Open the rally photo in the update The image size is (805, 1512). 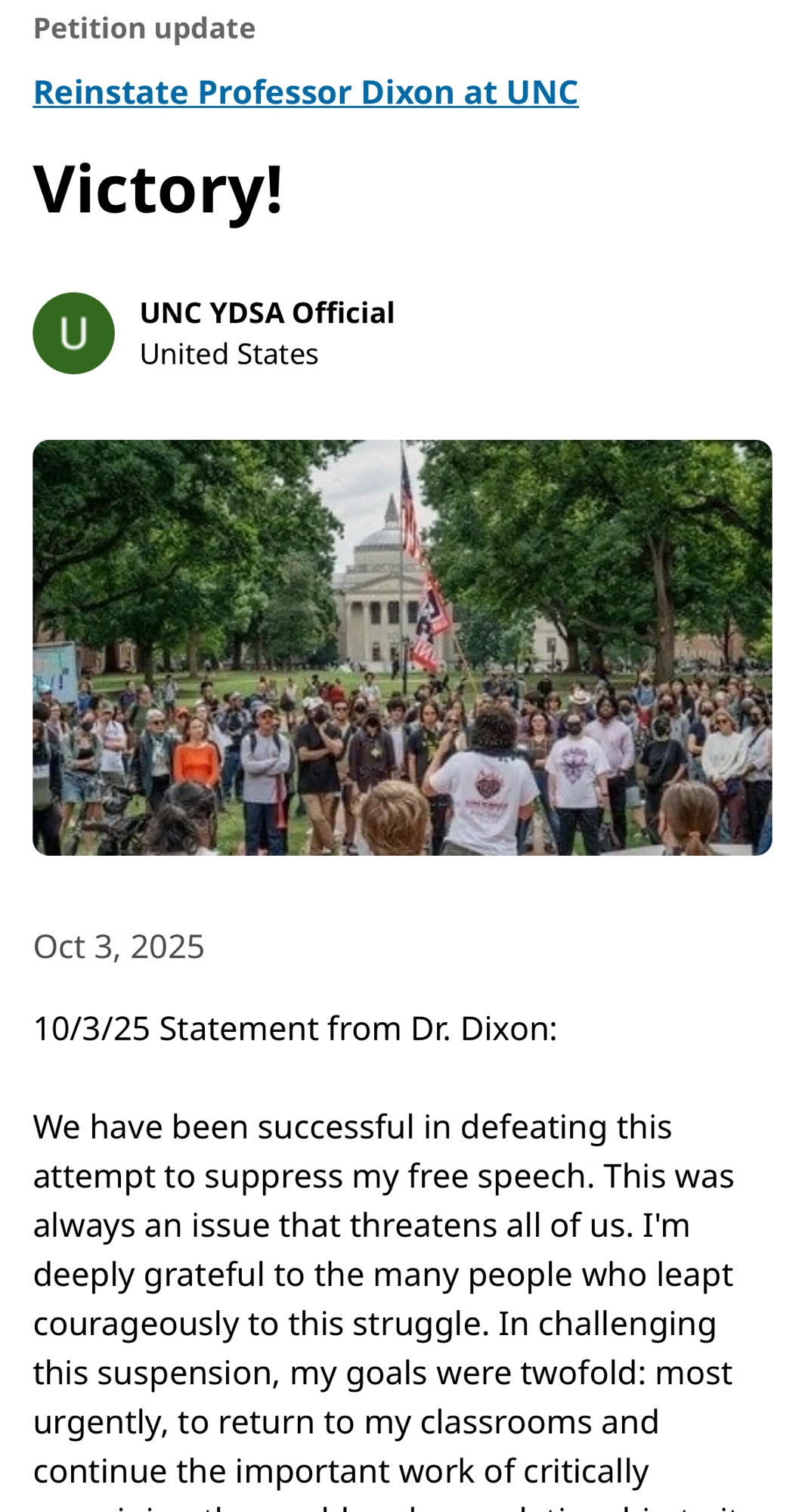(x=402, y=648)
